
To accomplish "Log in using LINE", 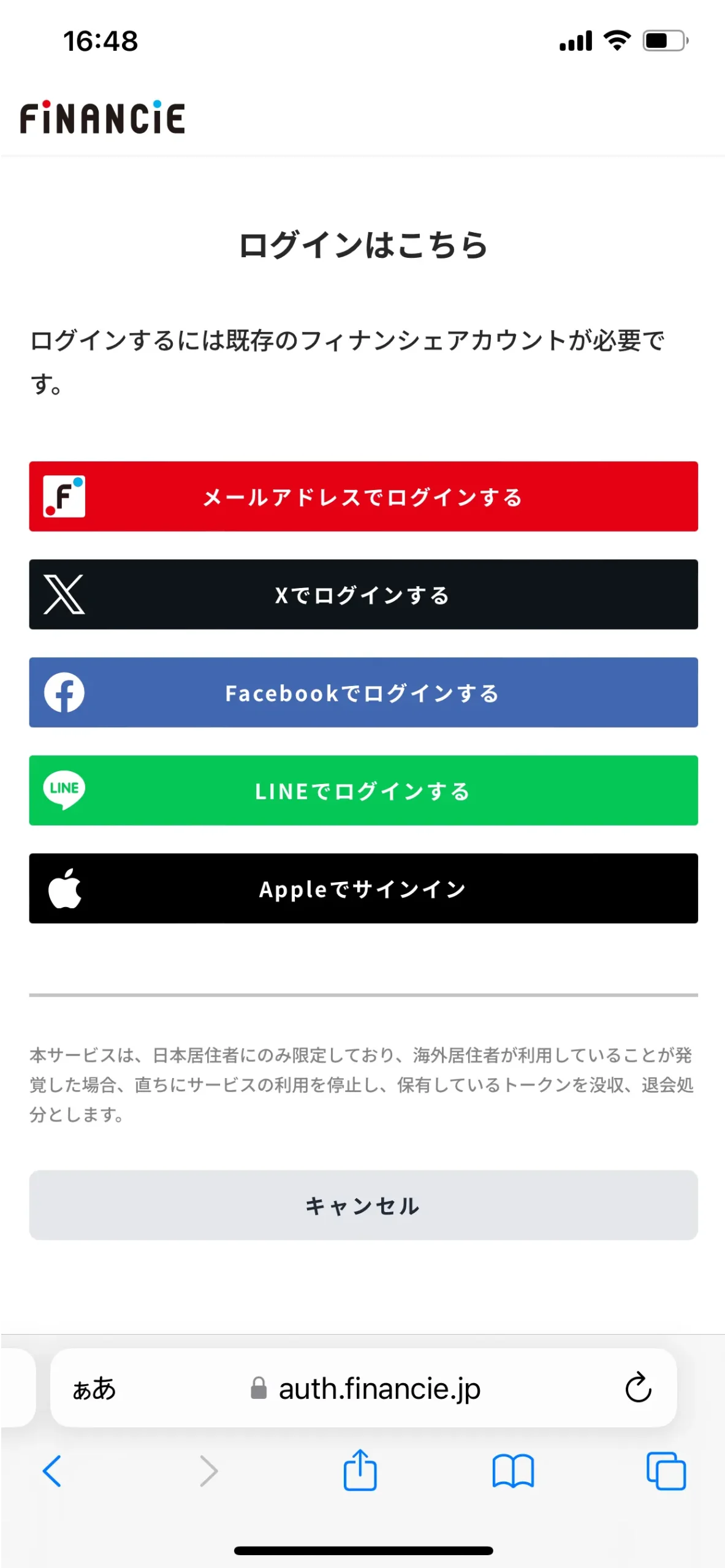I will point(363,791).
